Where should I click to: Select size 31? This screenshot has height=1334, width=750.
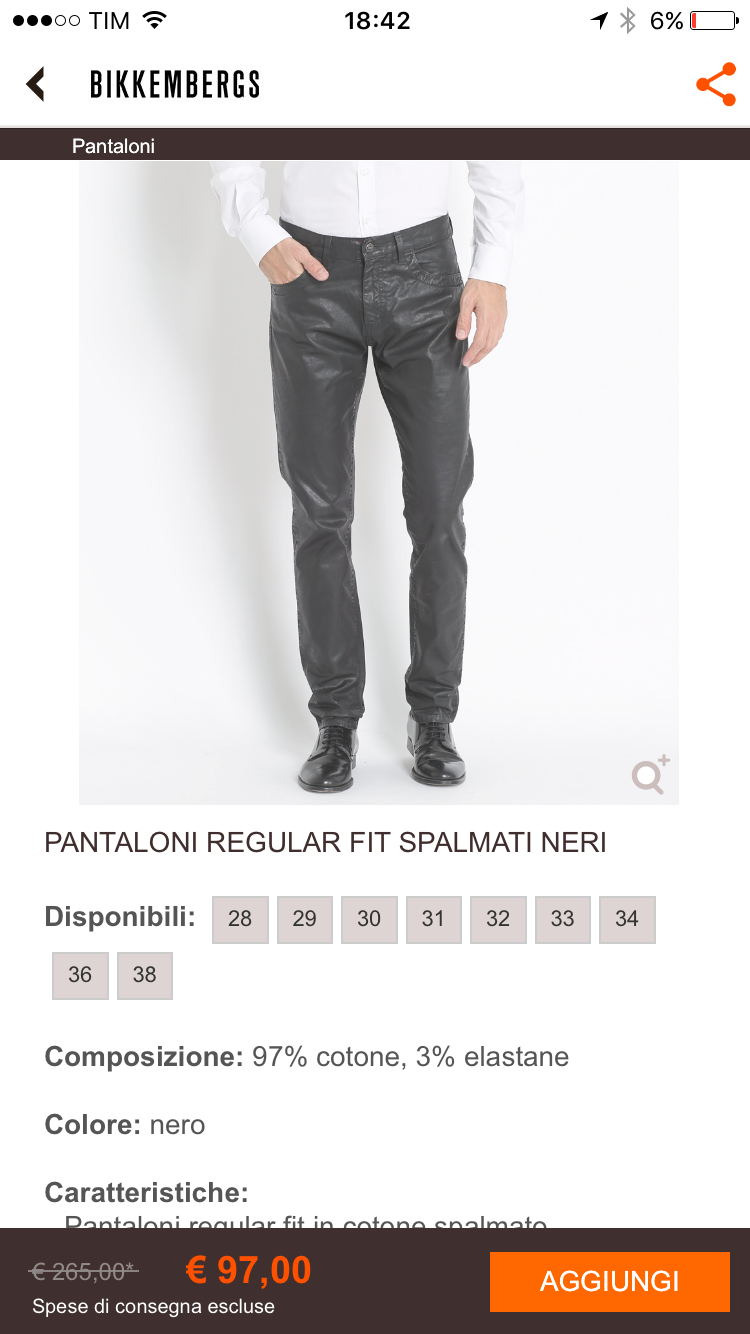(x=433, y=919)
